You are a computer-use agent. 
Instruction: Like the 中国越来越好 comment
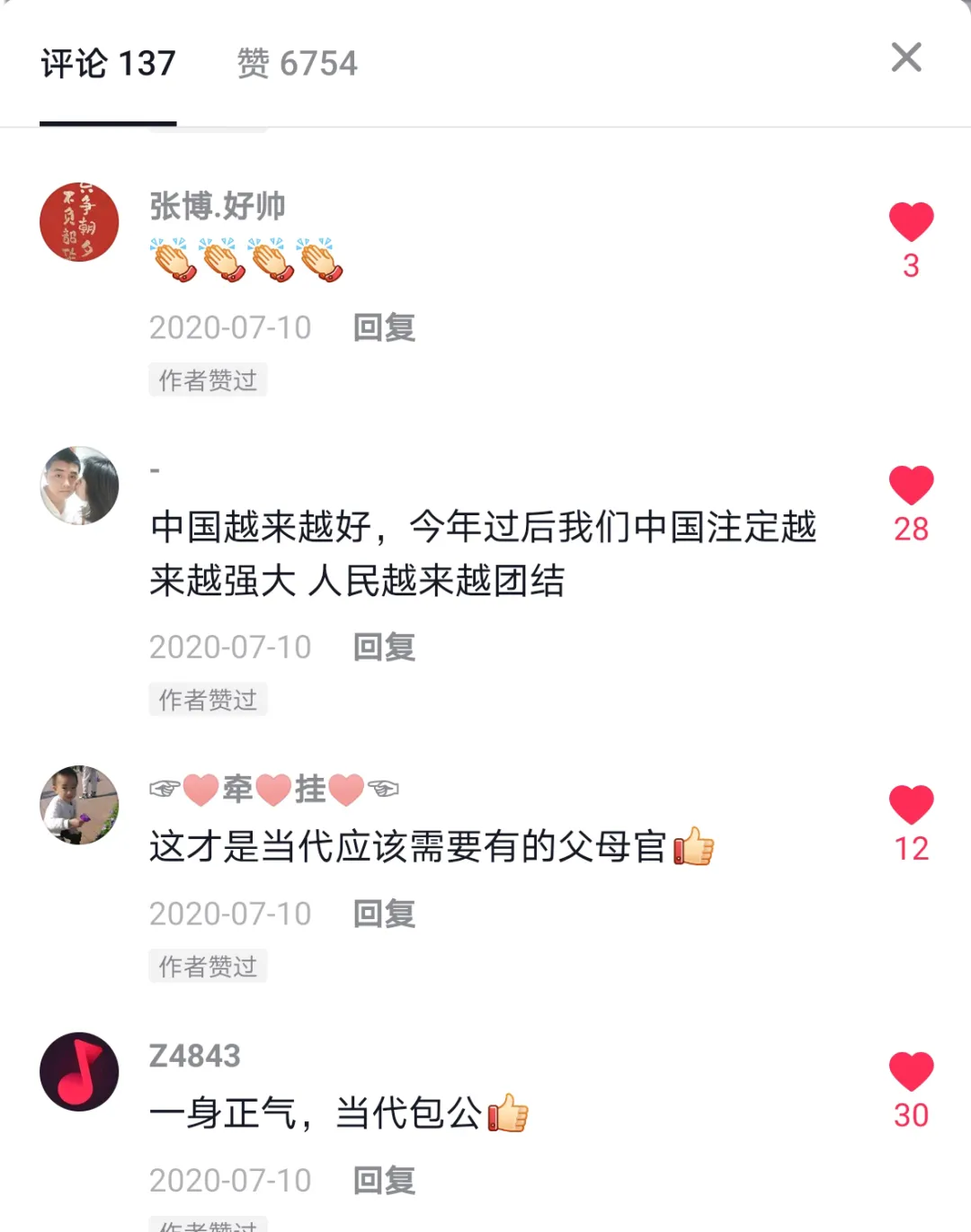[911, 486]
